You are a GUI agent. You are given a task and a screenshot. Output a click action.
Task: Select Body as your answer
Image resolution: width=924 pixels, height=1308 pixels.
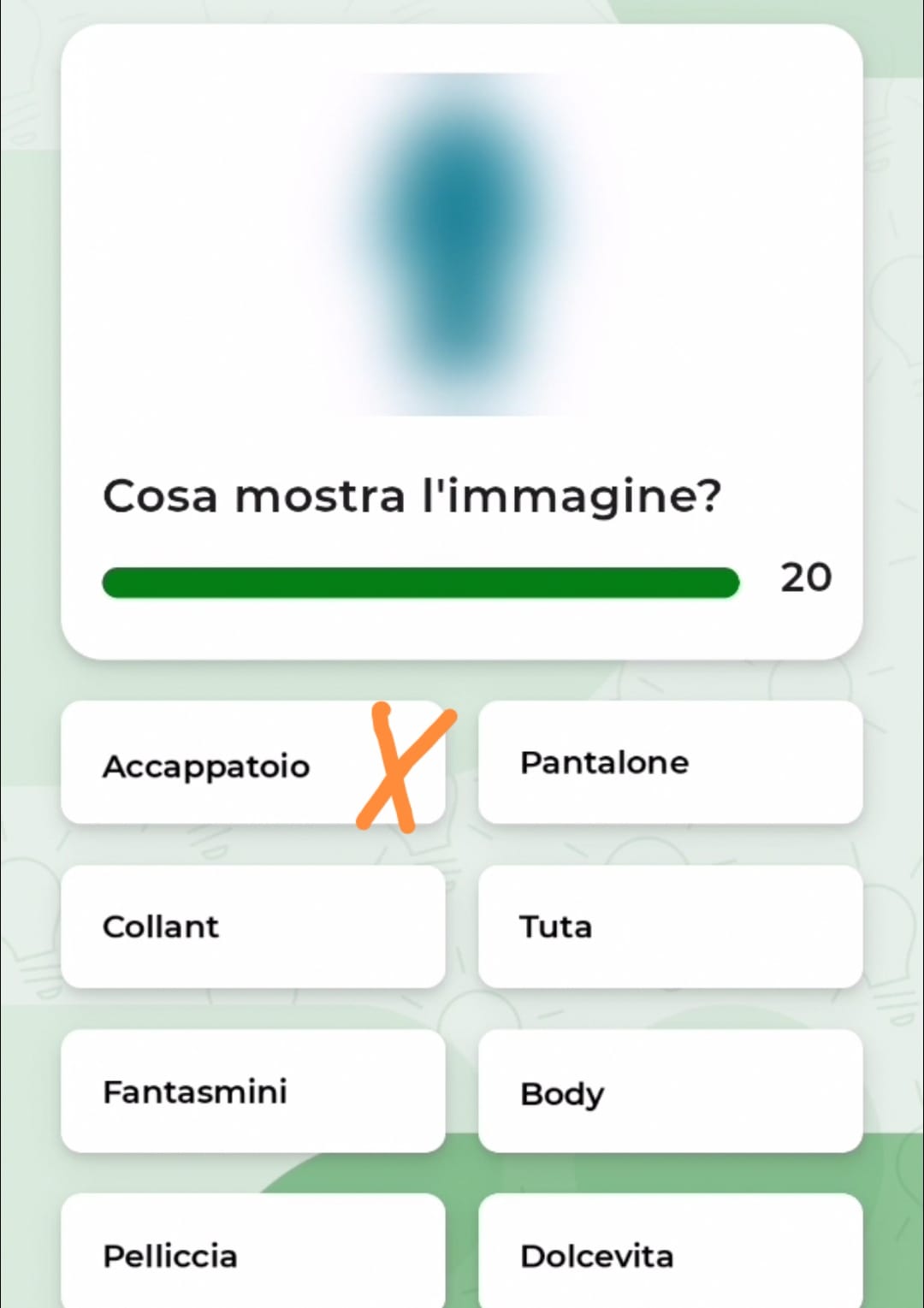coord(670,1092)
